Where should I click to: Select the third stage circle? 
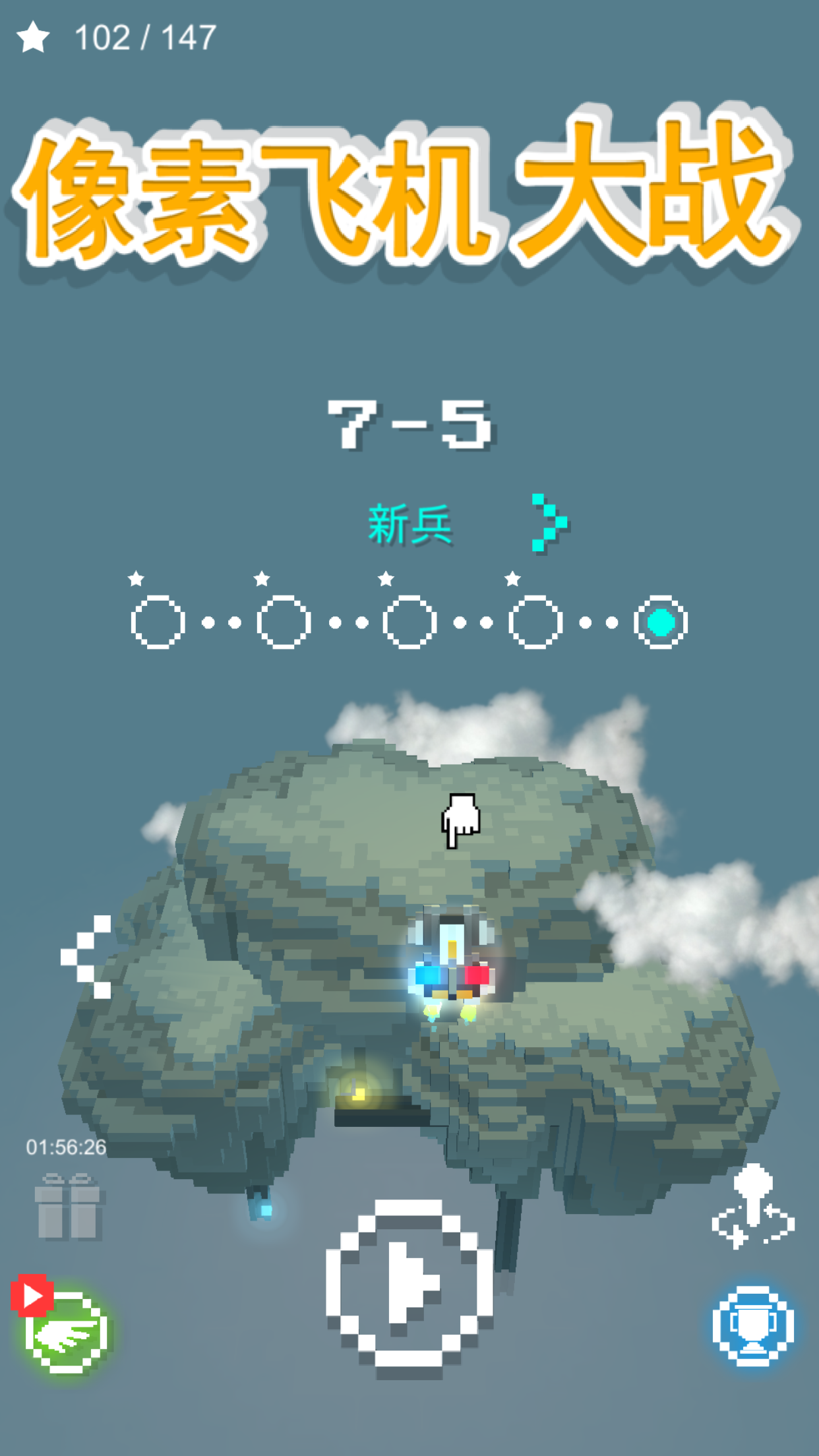click(409, 622)
